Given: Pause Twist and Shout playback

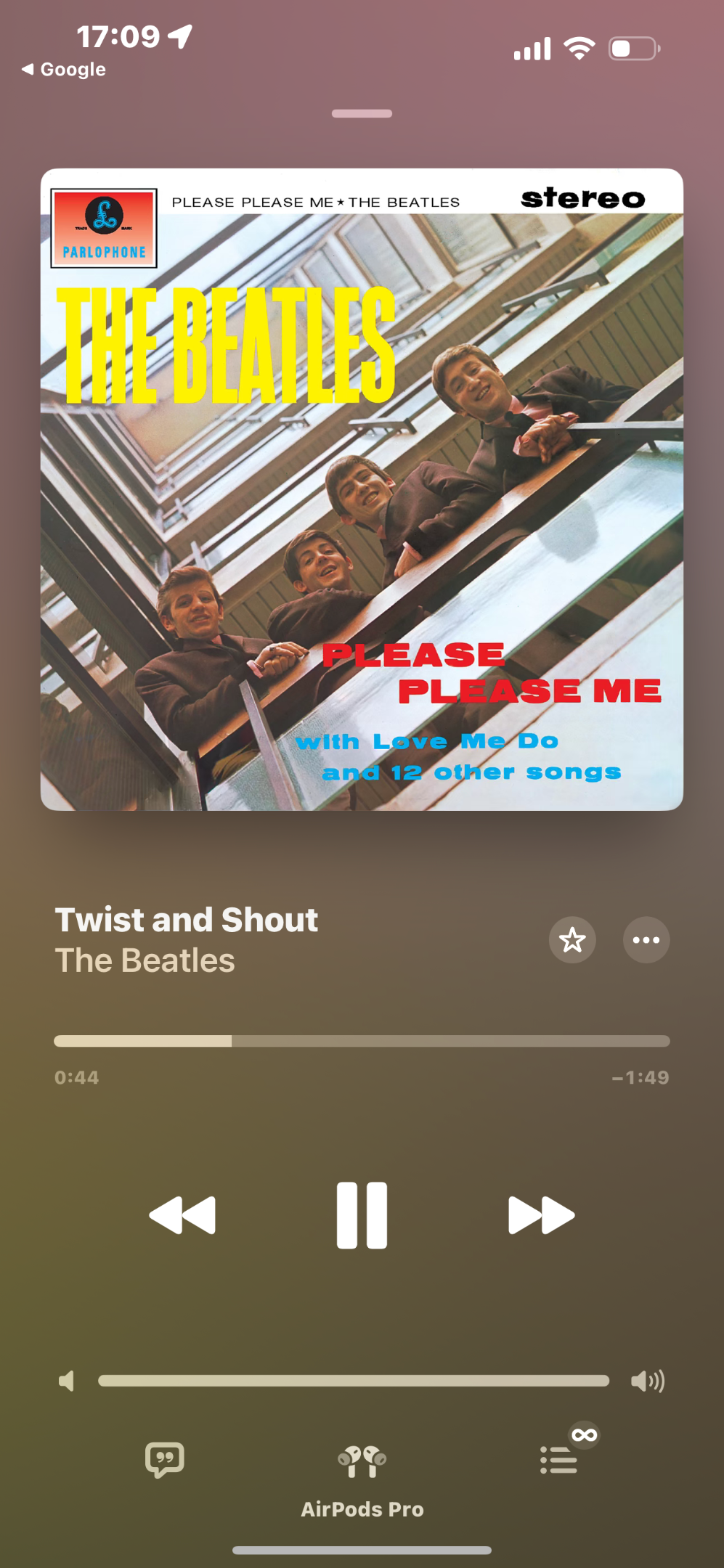Looking at the screenshot, I should coord(362,1215).
